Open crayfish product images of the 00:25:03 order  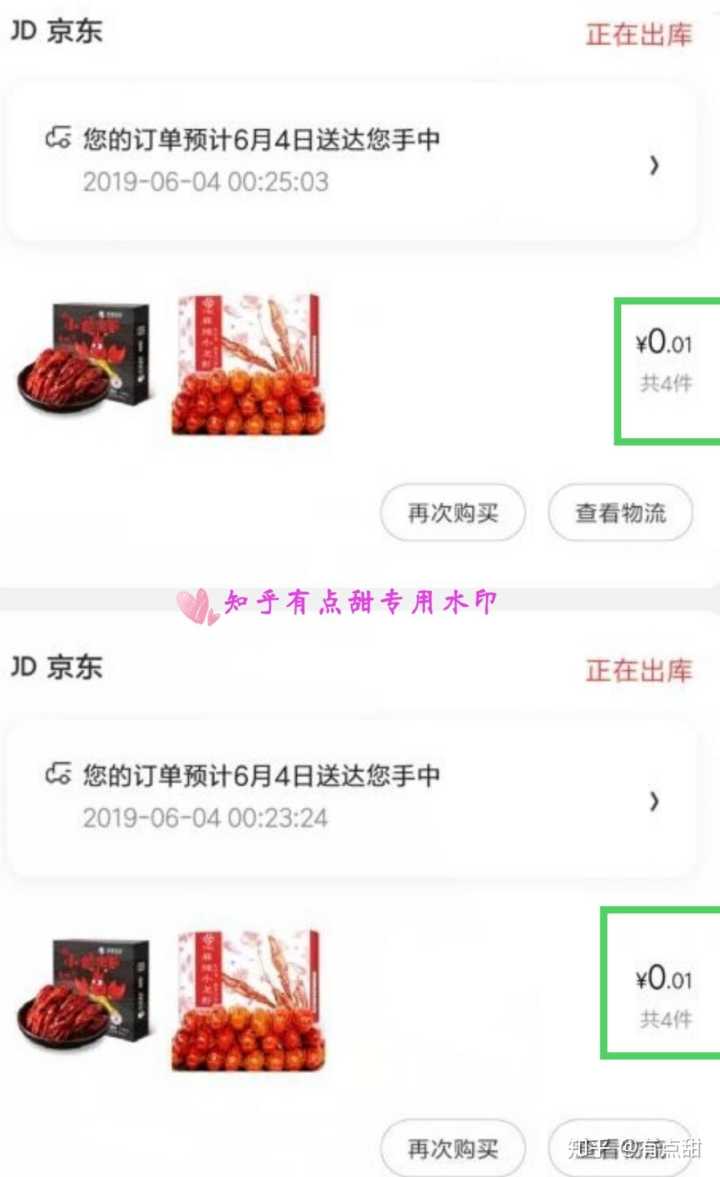click(x=170, y=364)
